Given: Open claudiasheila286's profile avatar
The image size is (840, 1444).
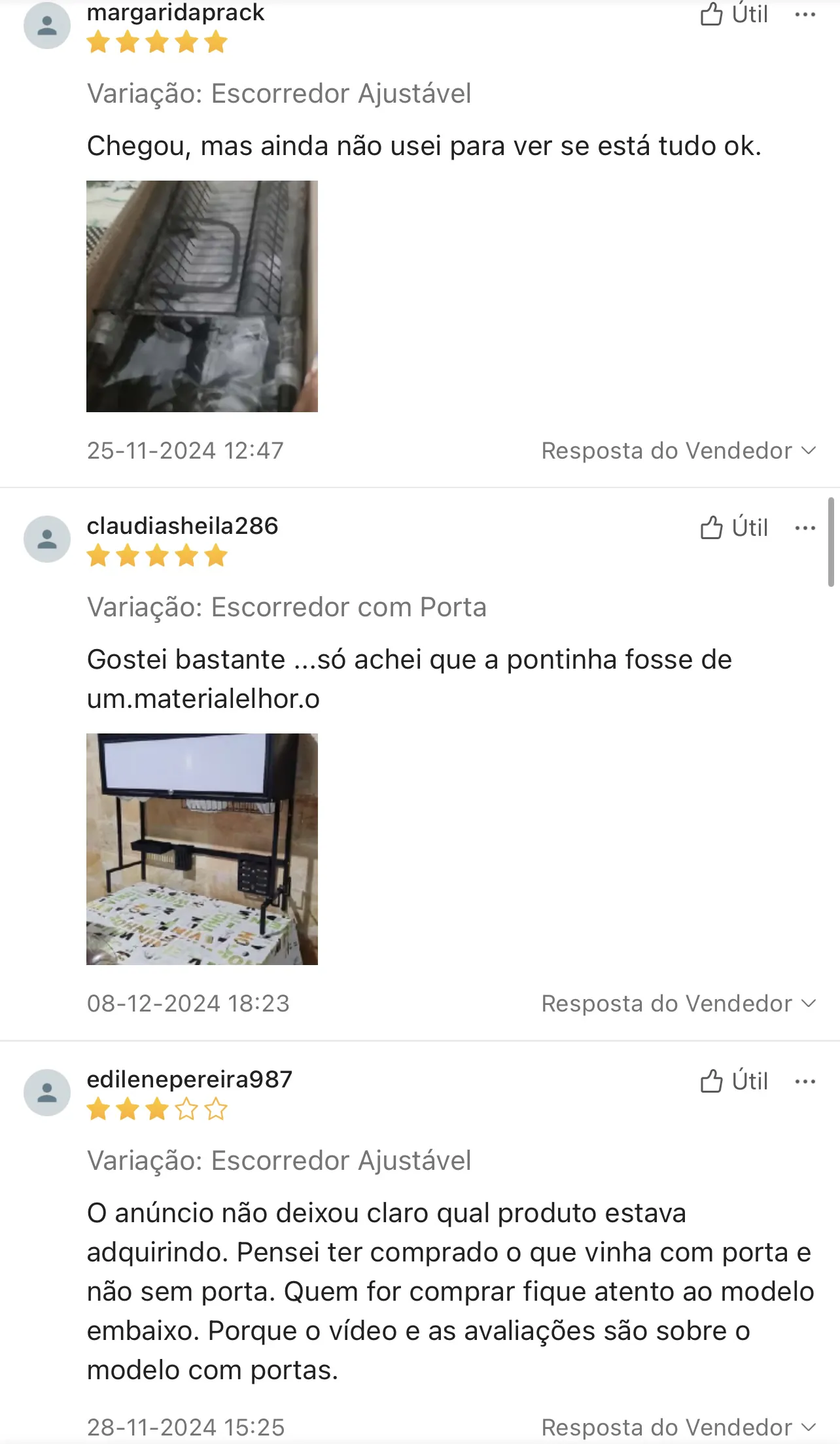Looking at the screenshot, I should point(47,539).
